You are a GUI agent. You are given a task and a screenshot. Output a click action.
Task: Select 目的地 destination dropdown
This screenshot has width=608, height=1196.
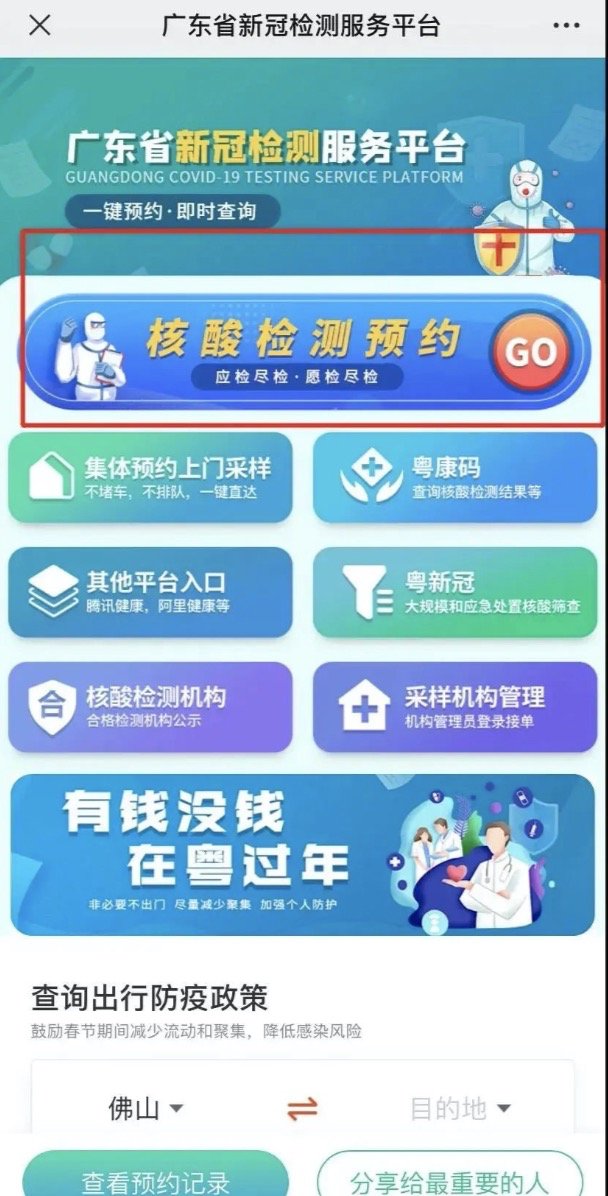click(461, 1108)
